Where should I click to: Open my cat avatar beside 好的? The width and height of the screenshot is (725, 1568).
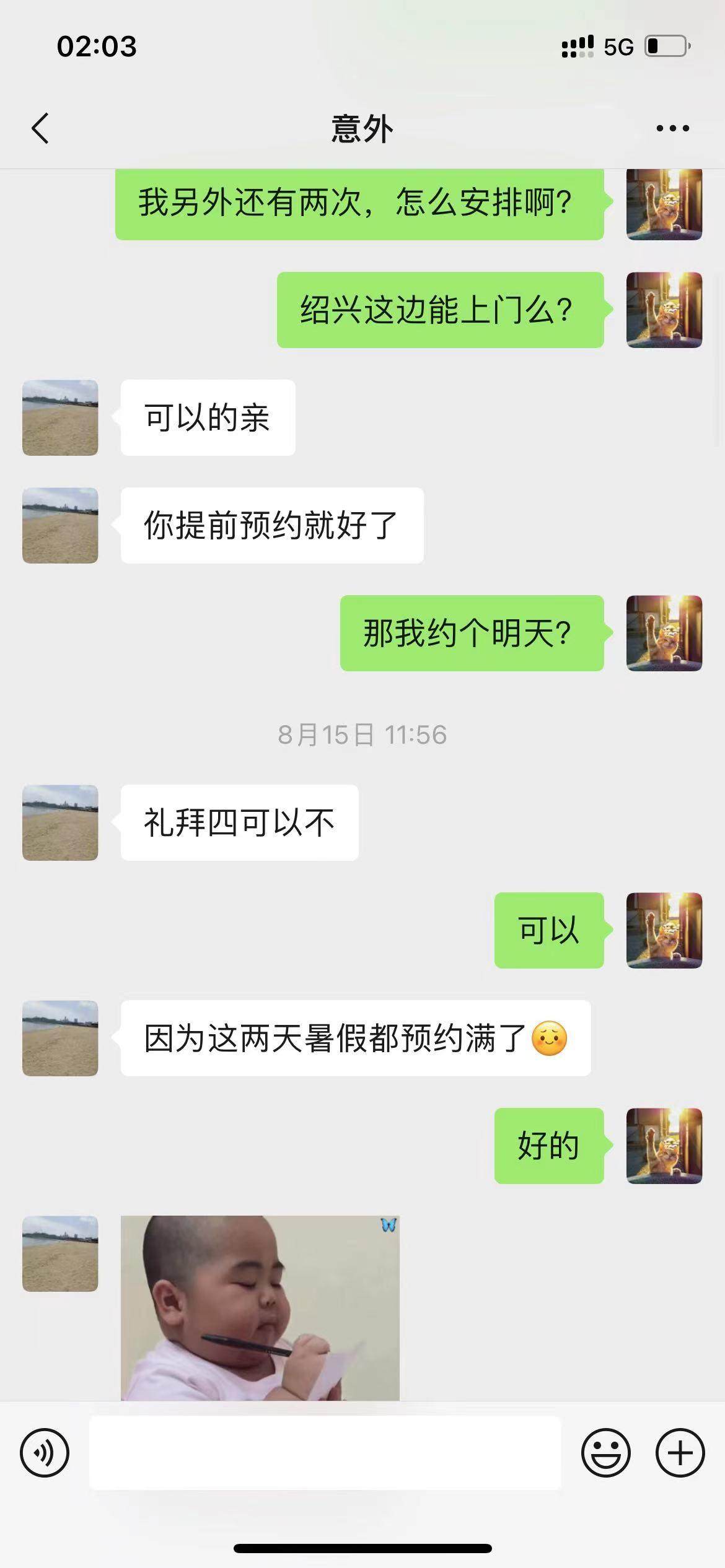click(664, 1146)
